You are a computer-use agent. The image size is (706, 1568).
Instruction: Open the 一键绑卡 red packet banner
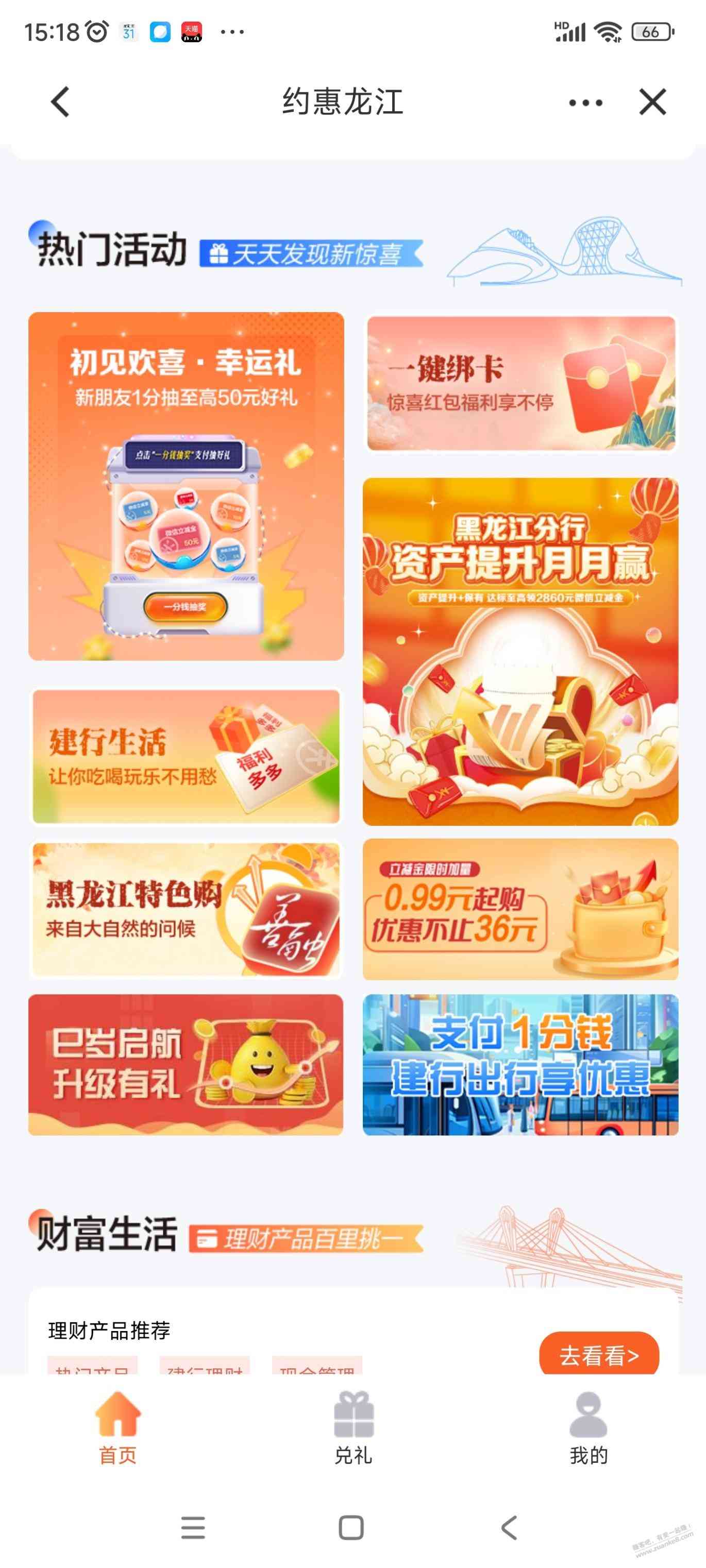tap(521, 383)
